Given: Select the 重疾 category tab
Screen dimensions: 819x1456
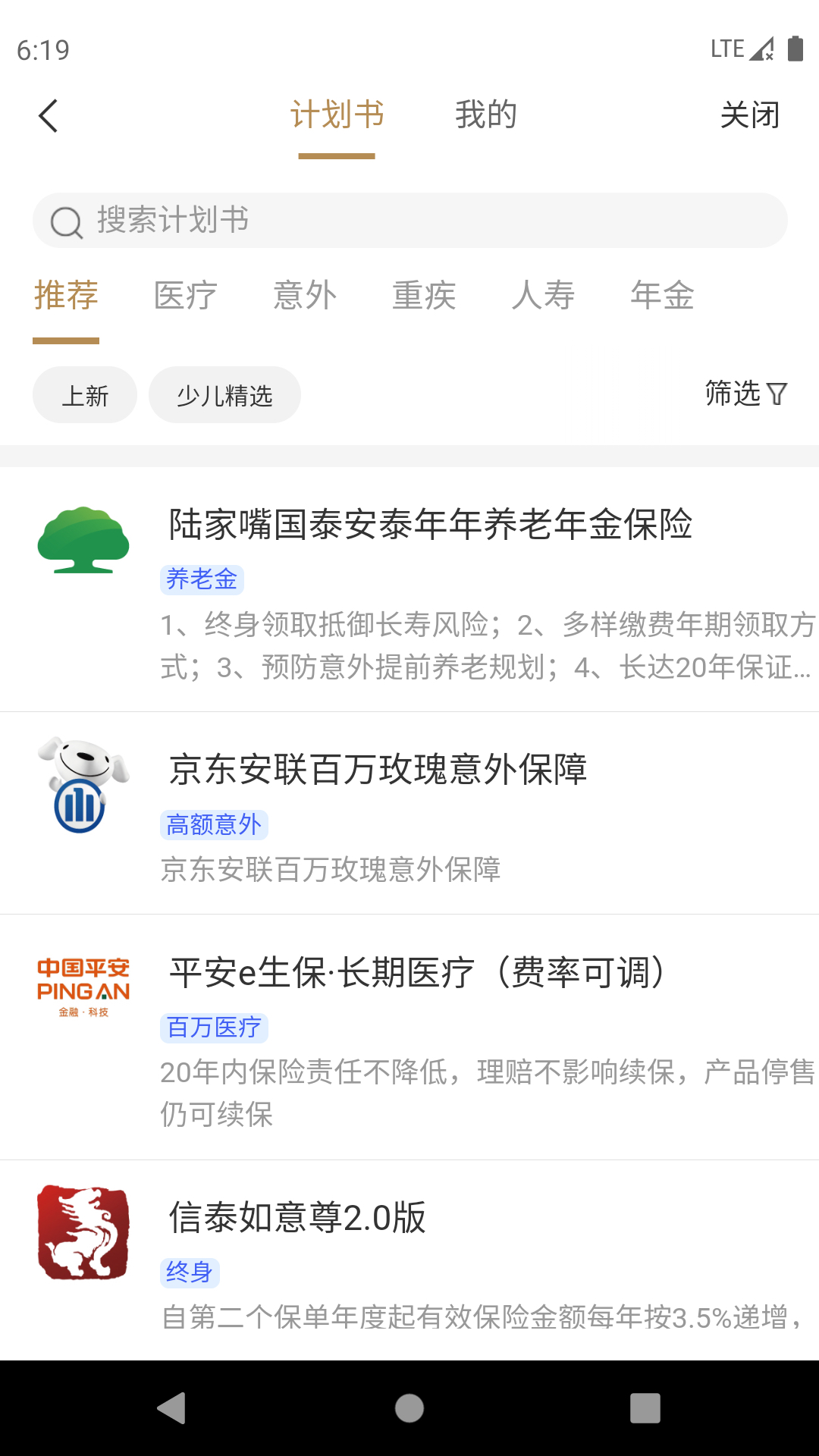Looking at the screenshot, I should click(x=424, y=296).
